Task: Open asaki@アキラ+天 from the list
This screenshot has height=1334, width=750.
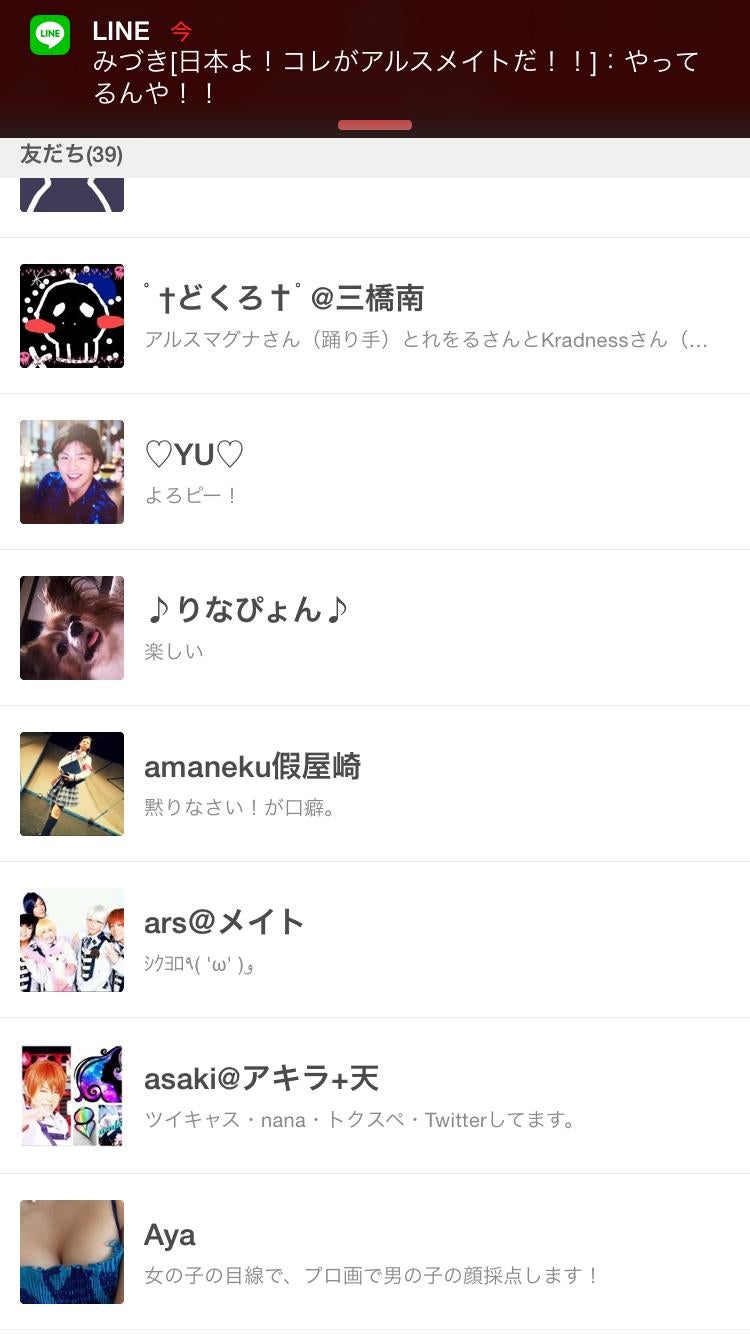Action: [x=375, y=1096]
